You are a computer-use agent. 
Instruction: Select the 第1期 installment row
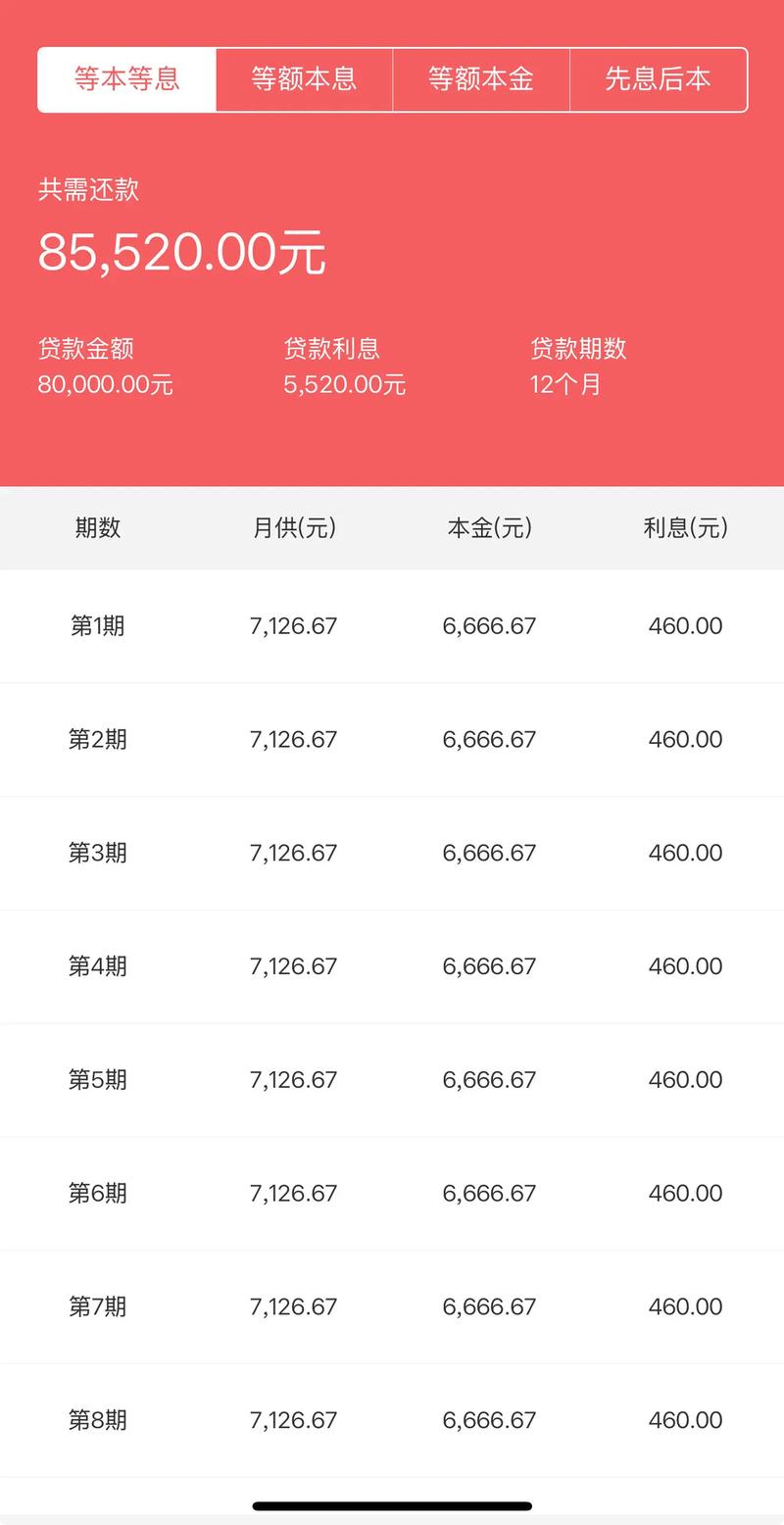pyautogui.click(x=392, y=625)
